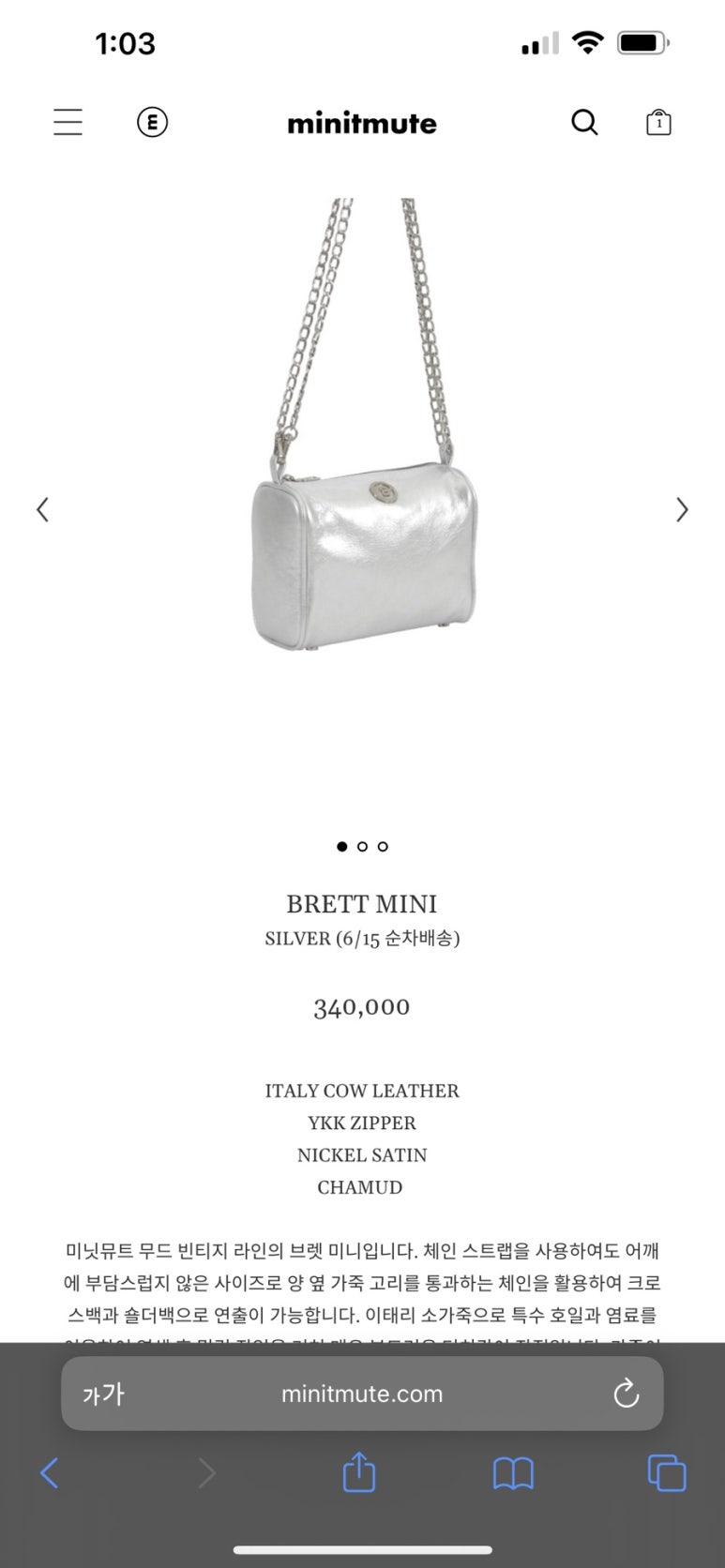This screenshot has height=1568, width=725.
Task: Reload the page
Action: click(x=626, y=1394)
